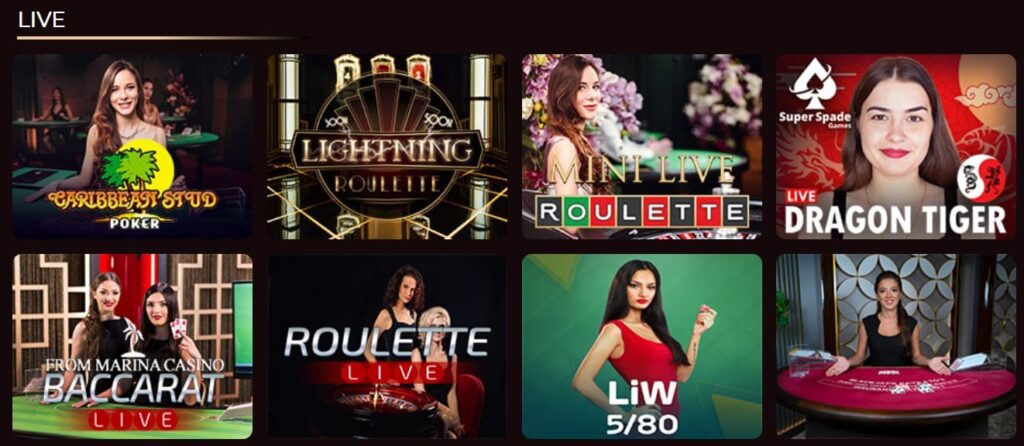Open Caribbean Stud Poker live game
Image resolution: width=1024 pixels, height=446 pixels.
(x=132, y=146)
